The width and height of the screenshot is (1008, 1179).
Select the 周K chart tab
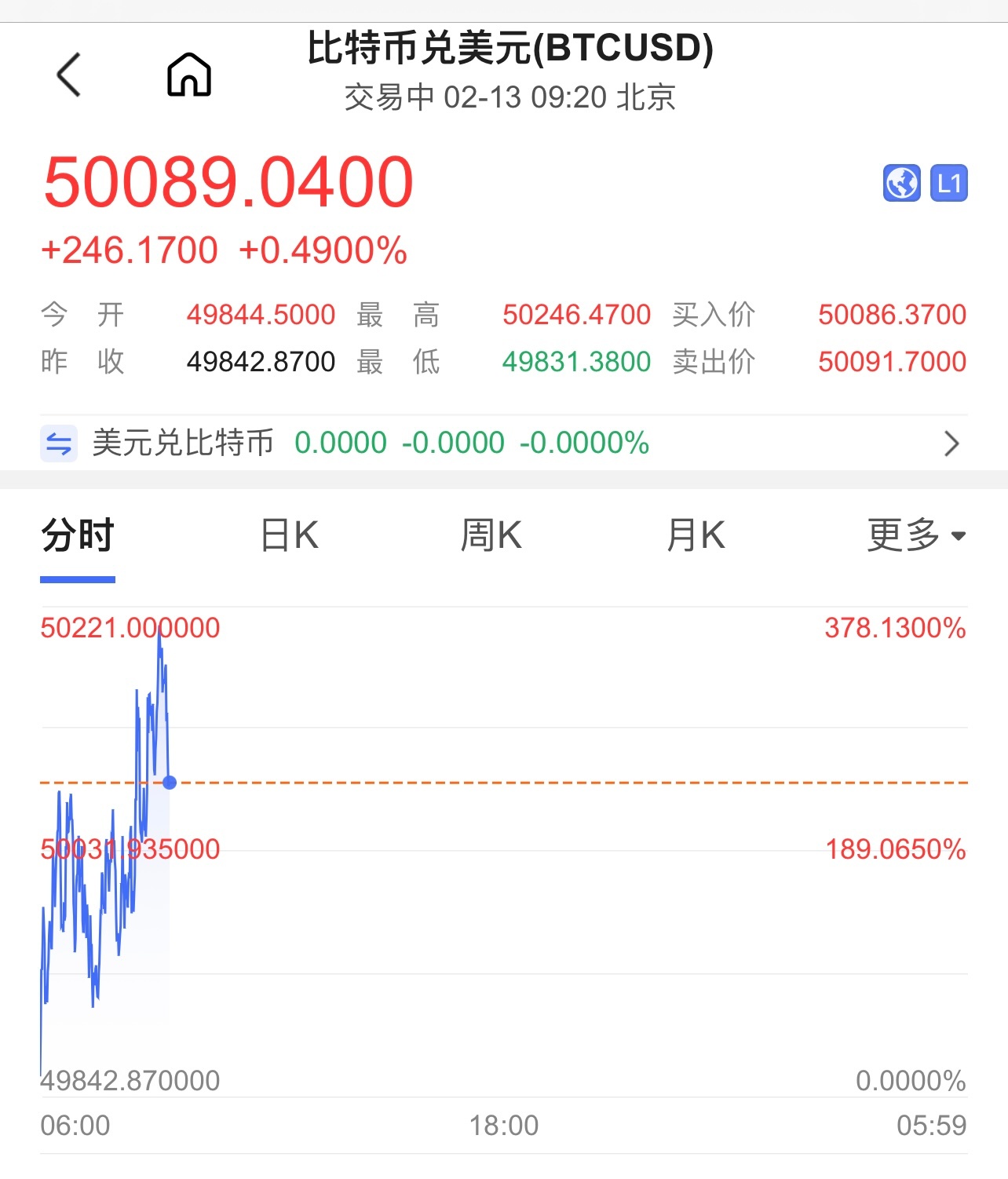[491, 536]
